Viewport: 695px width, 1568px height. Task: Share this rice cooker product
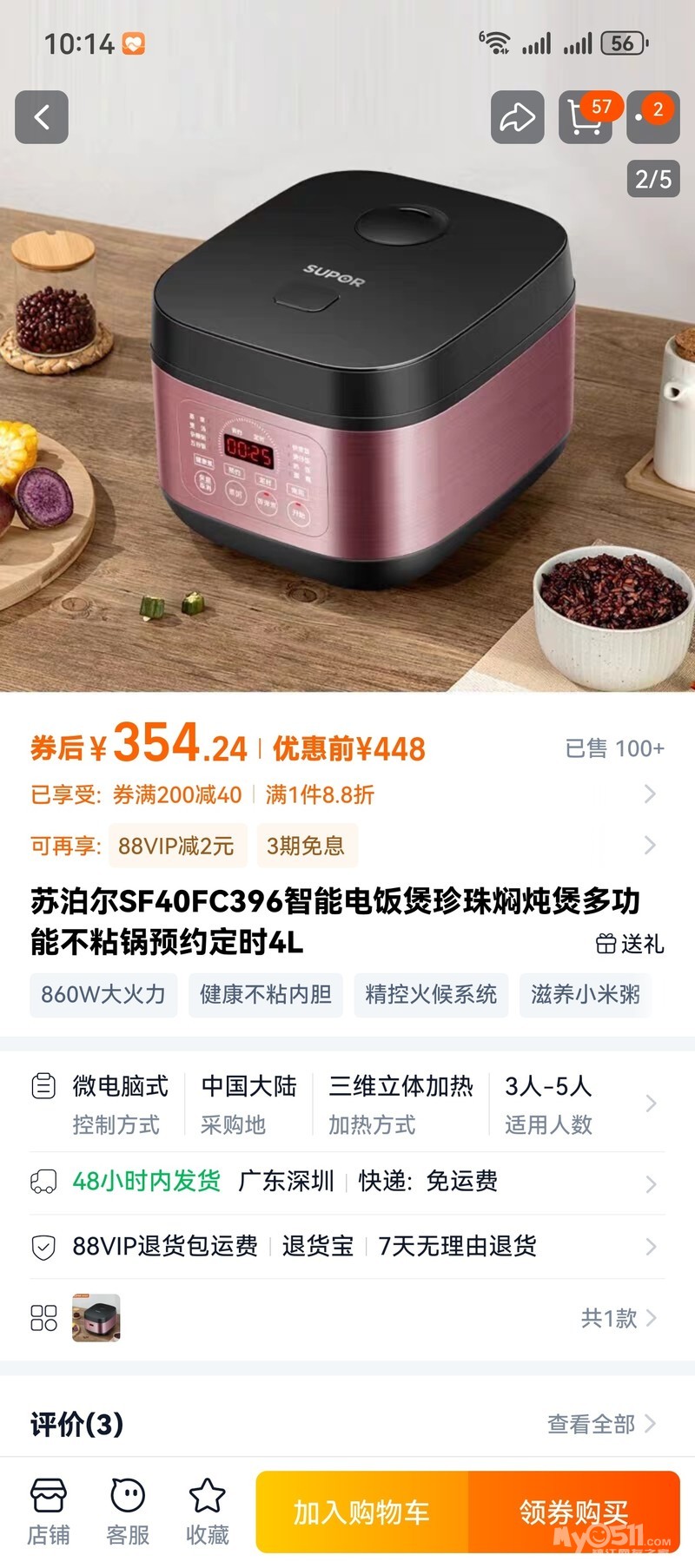pyautogui.click(x=517, y=117)
